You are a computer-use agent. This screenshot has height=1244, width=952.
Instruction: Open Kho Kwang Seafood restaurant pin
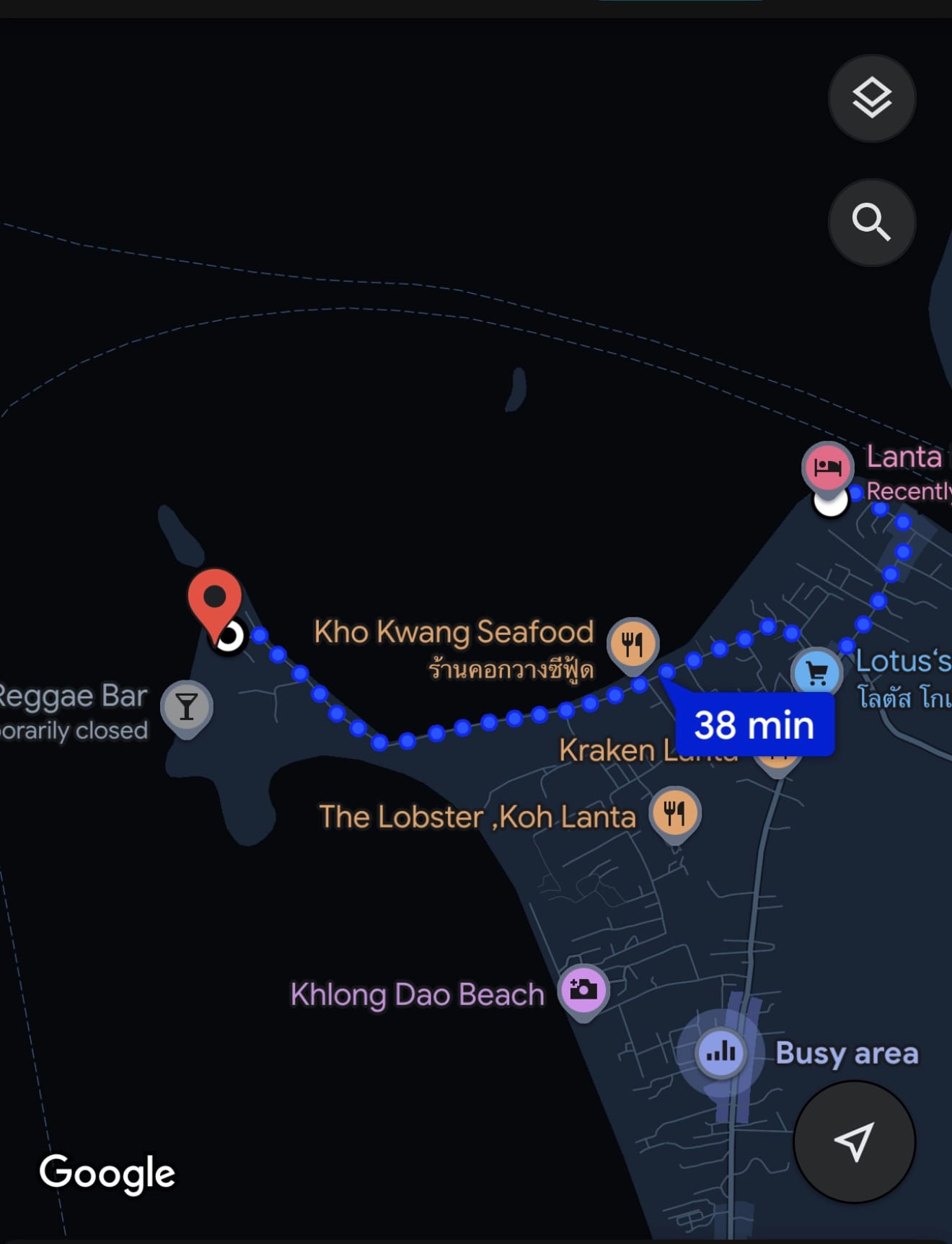coord(633,644)
